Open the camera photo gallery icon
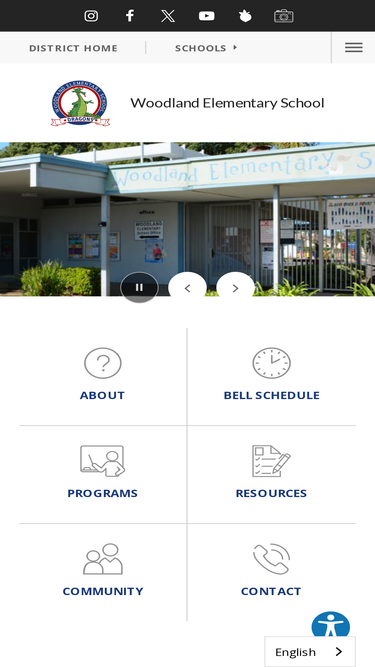The image size is (375, 667). (284, 16)
